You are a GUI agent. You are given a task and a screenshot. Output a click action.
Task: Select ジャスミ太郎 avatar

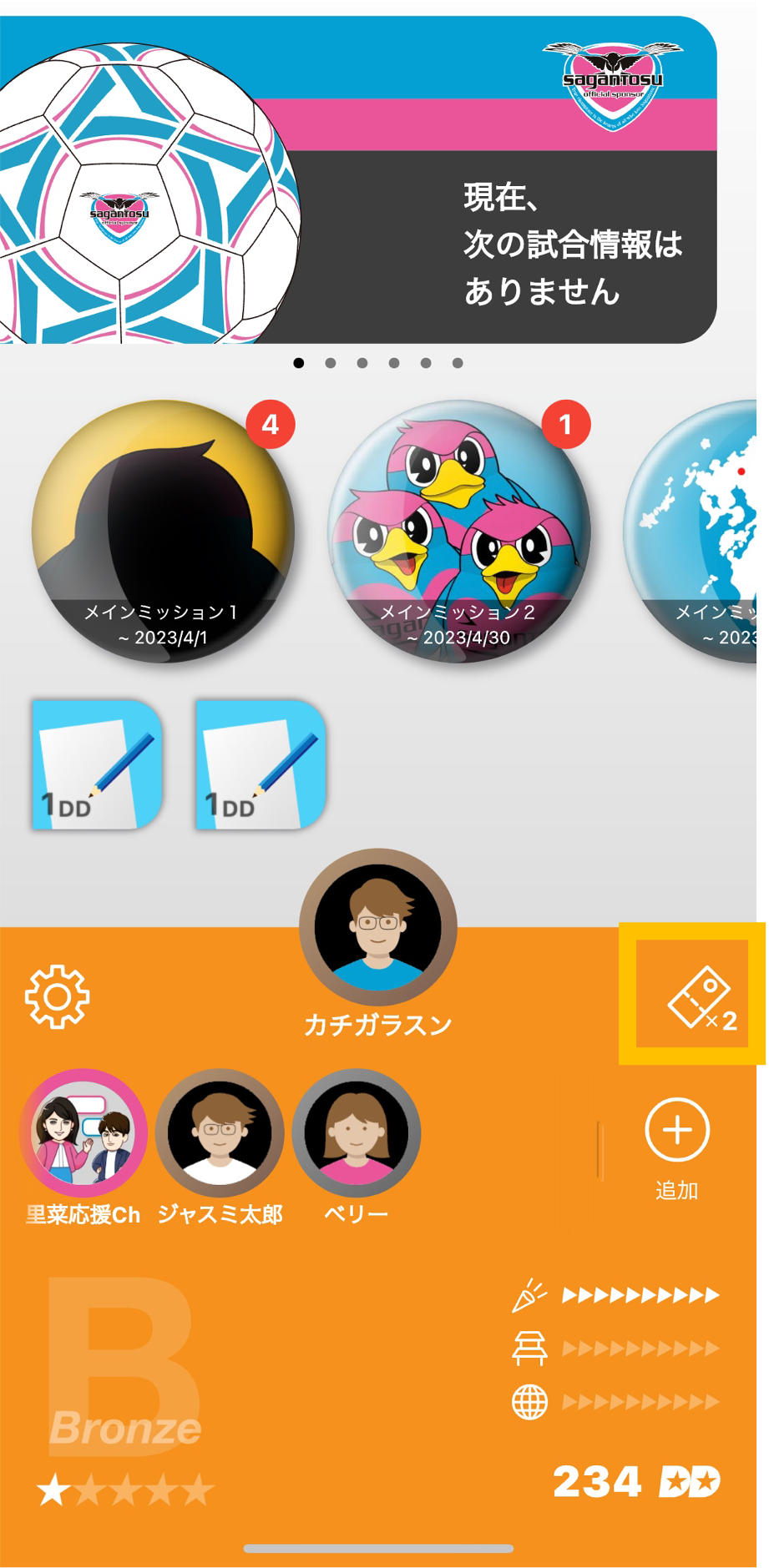[220, 1133]
